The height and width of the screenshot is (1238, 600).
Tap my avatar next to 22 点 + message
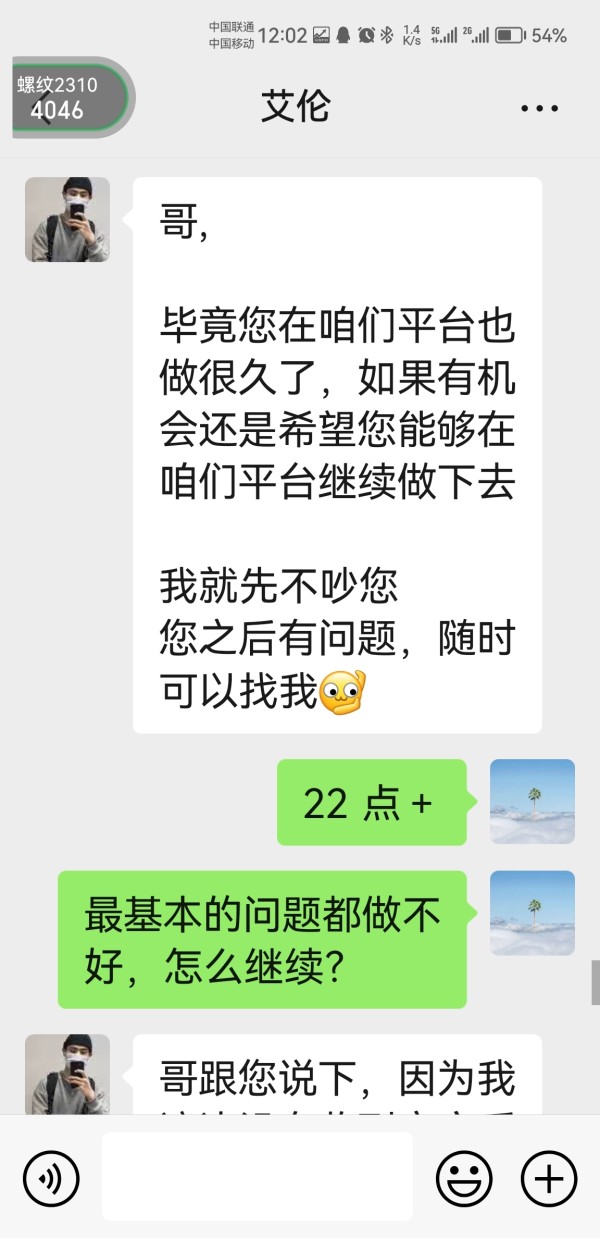[532, 802]
